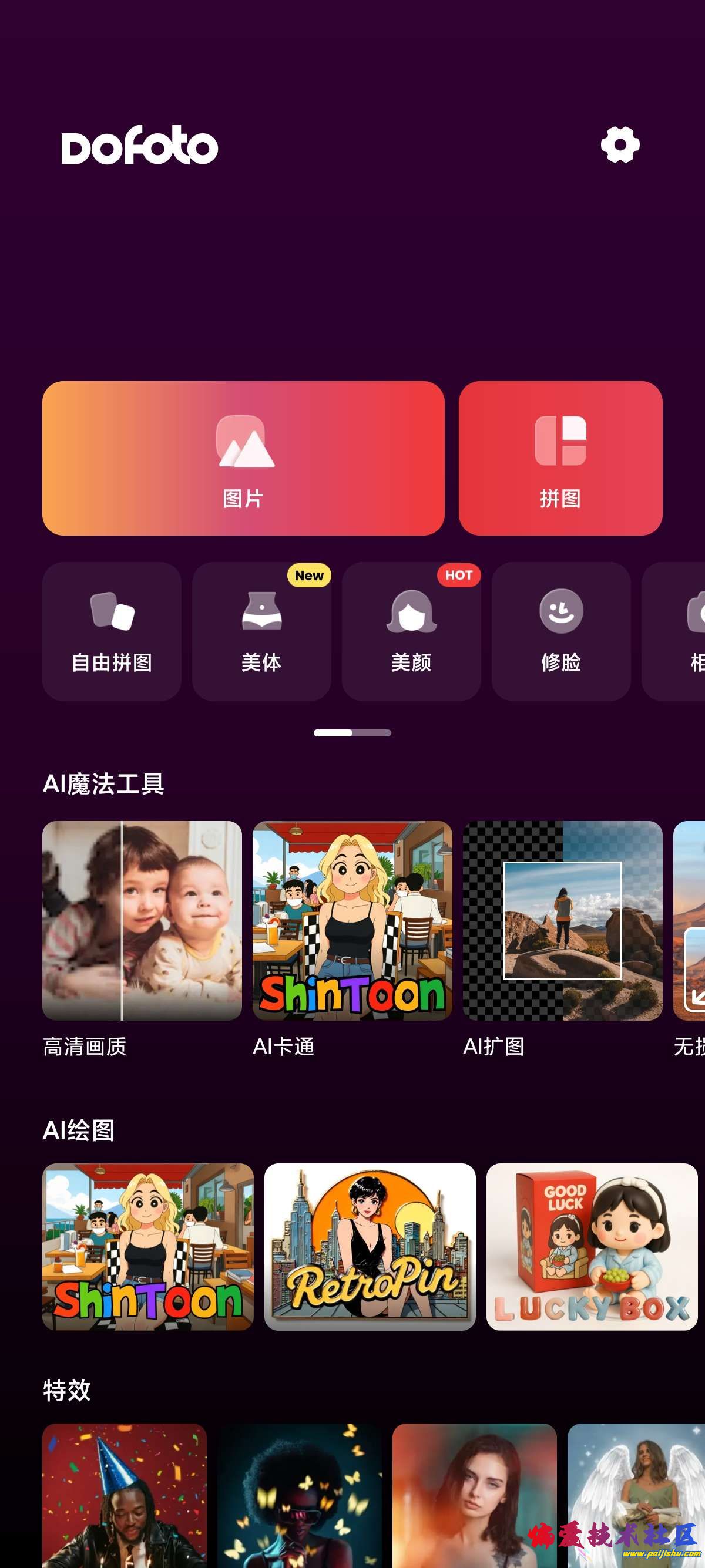Viewport: 705px width, 1568px height.
Task: Choose the 修脸 face retouch tool
Action: pos(560,631)
